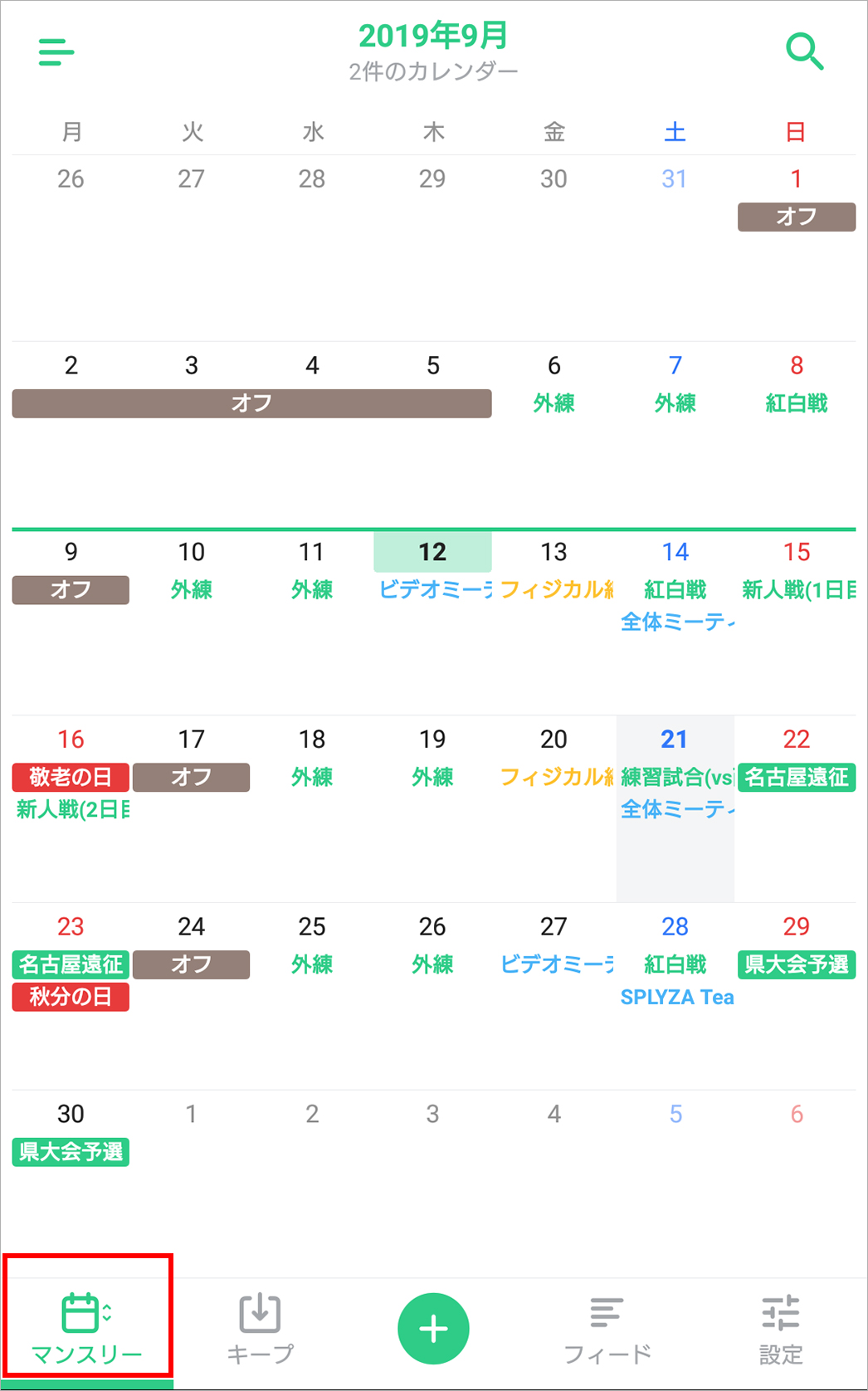Select September 30 with 県大会予選

click(71, 1114)
